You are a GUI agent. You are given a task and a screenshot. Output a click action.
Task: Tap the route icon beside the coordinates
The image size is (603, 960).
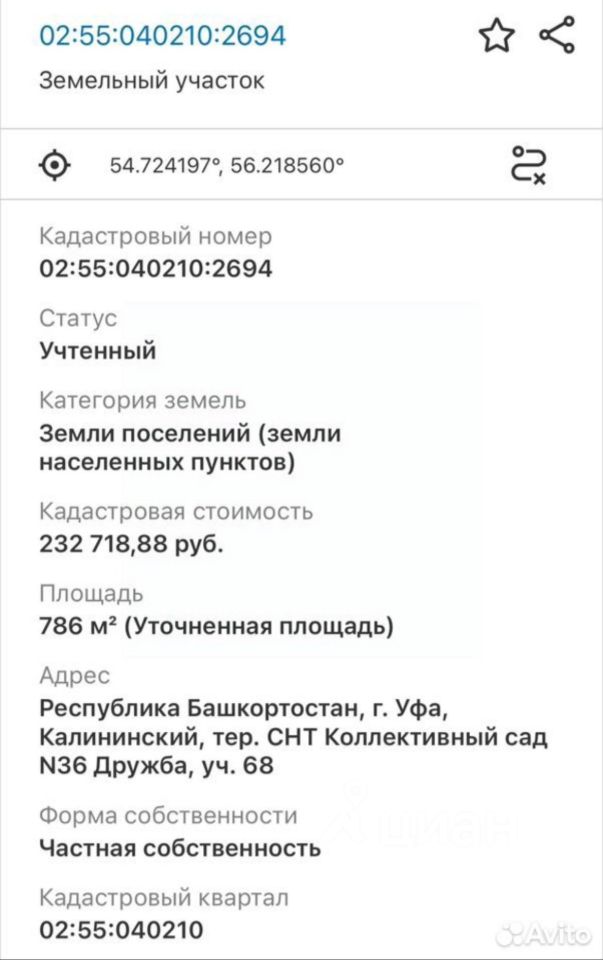[x=528, y=164]
